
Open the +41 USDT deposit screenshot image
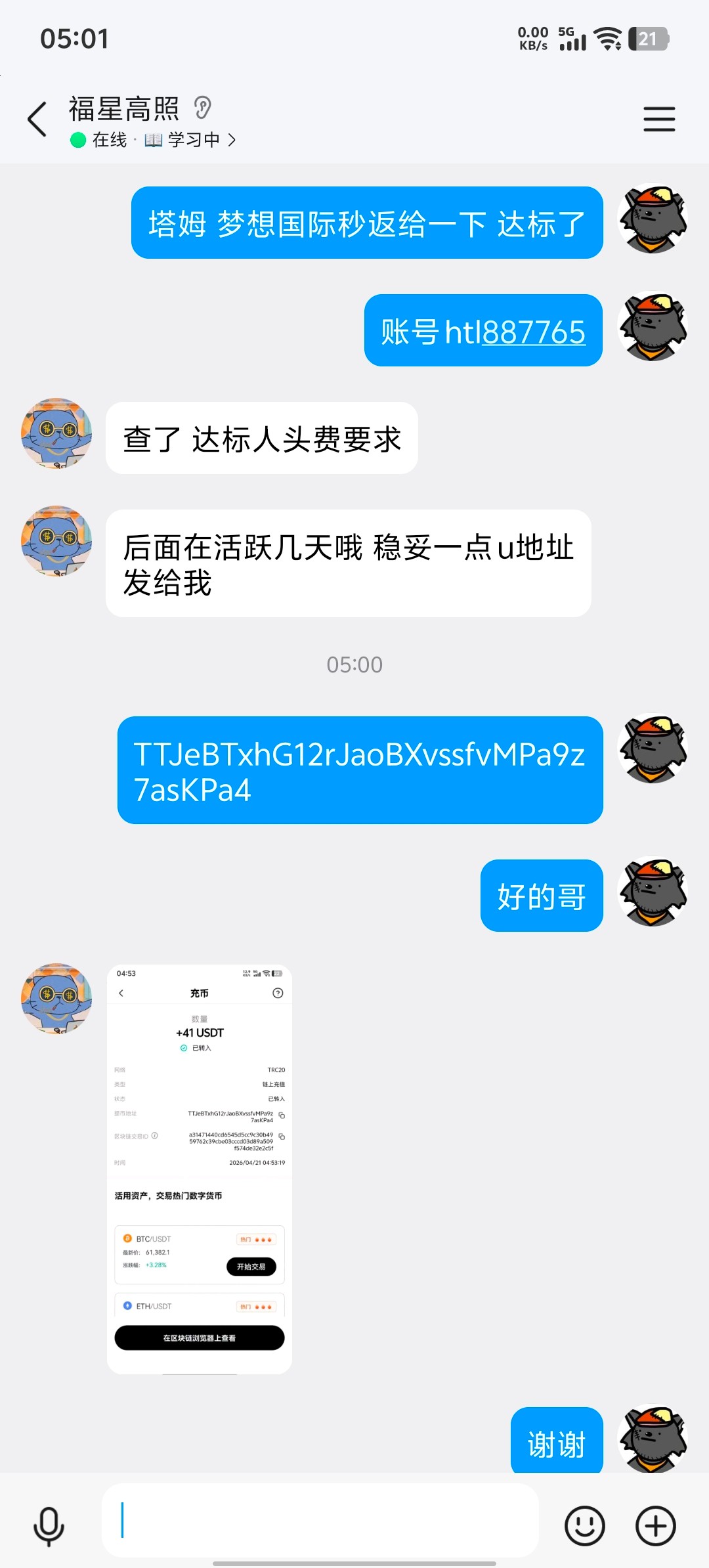[x=200, y=1169]
